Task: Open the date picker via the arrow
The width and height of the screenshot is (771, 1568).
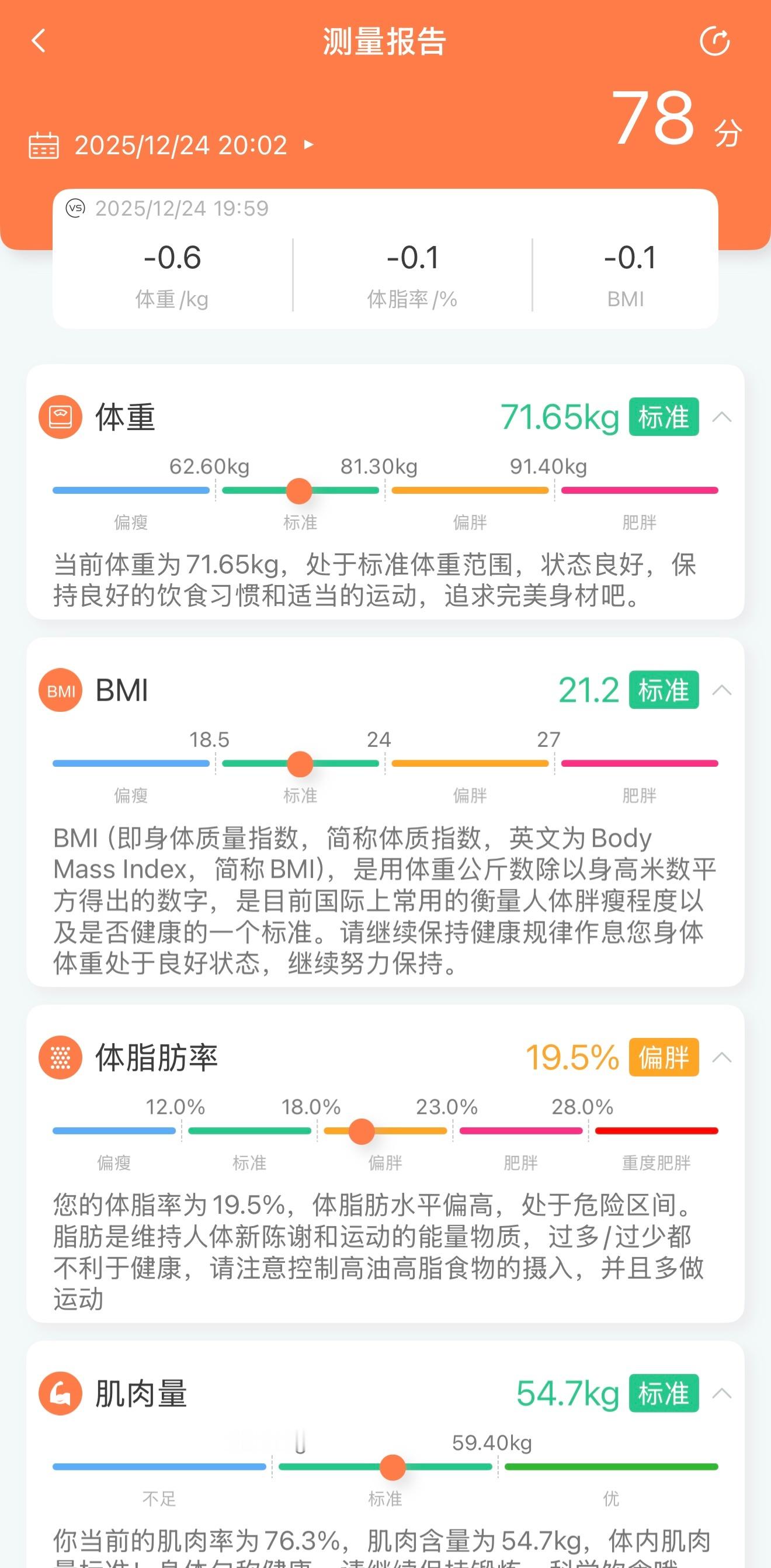Action: coord(309,145)
